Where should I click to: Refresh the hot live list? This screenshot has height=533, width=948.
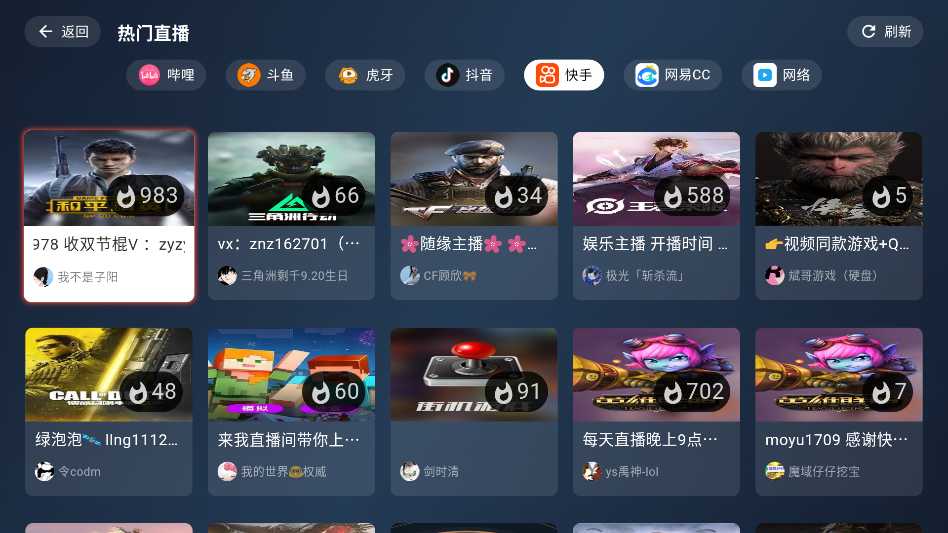click(885, 32)
